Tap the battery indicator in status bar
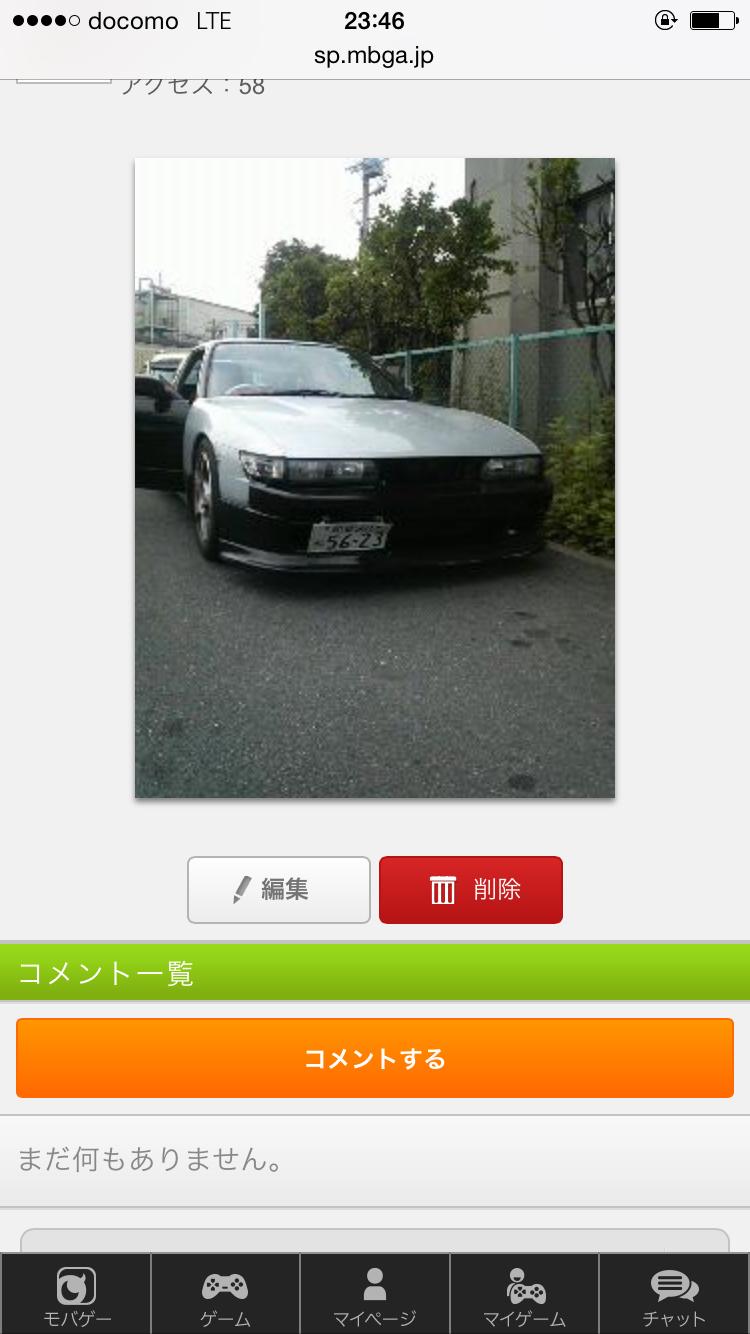 pyautogui.click(x=711, y=17)
